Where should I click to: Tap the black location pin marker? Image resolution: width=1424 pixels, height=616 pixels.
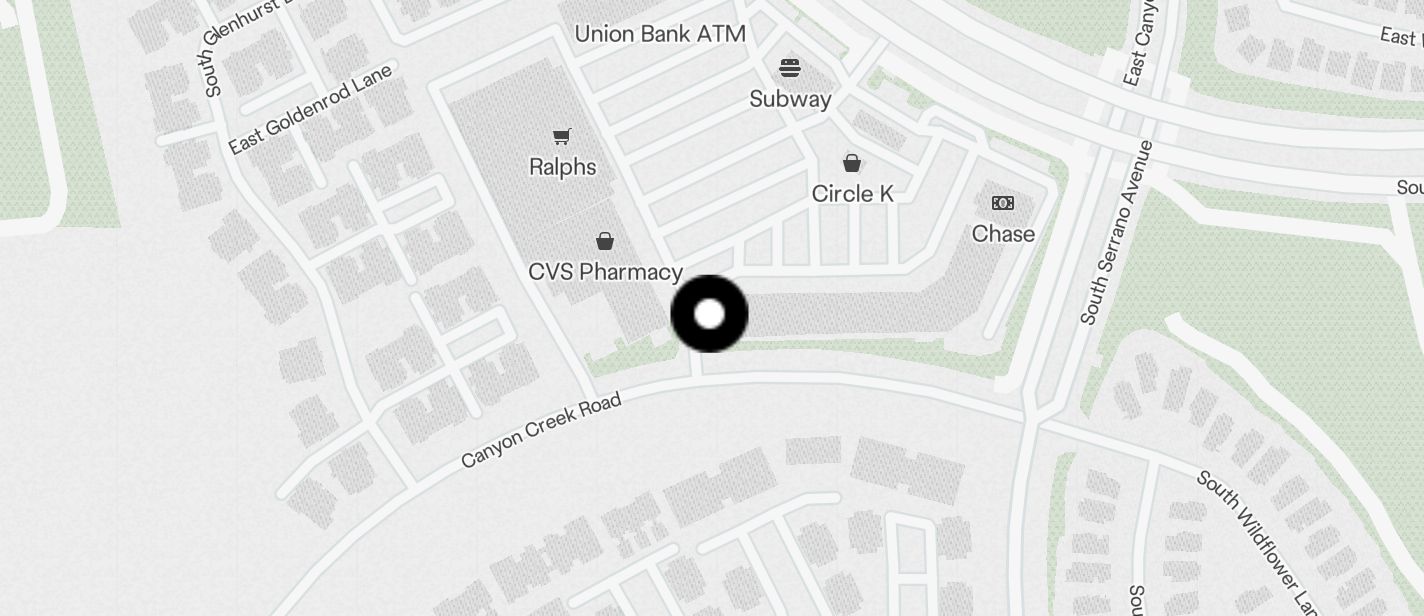709,314
